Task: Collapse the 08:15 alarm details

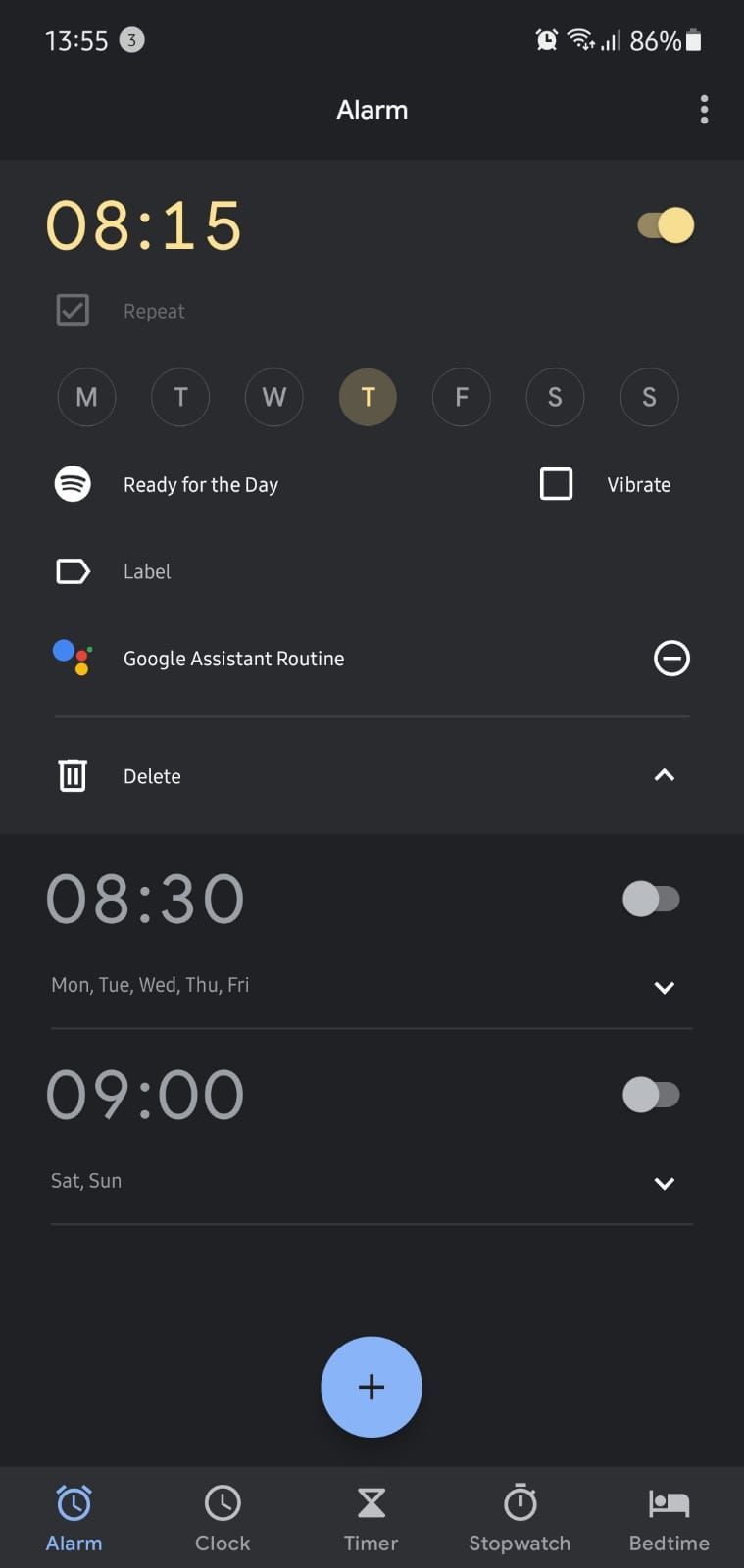Action: (x=664, y=775)
